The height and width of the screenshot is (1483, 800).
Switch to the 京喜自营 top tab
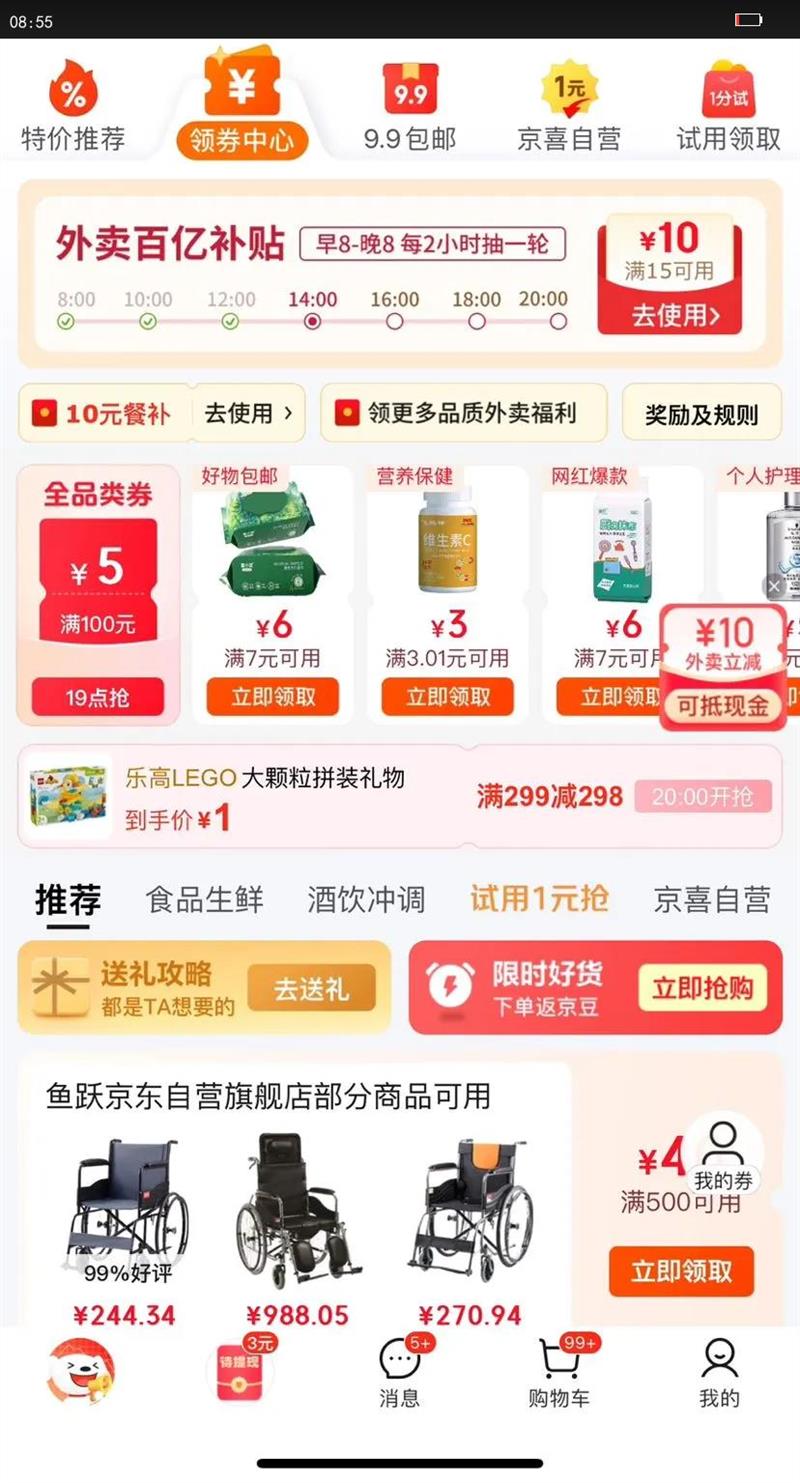(x=569, y=106)
